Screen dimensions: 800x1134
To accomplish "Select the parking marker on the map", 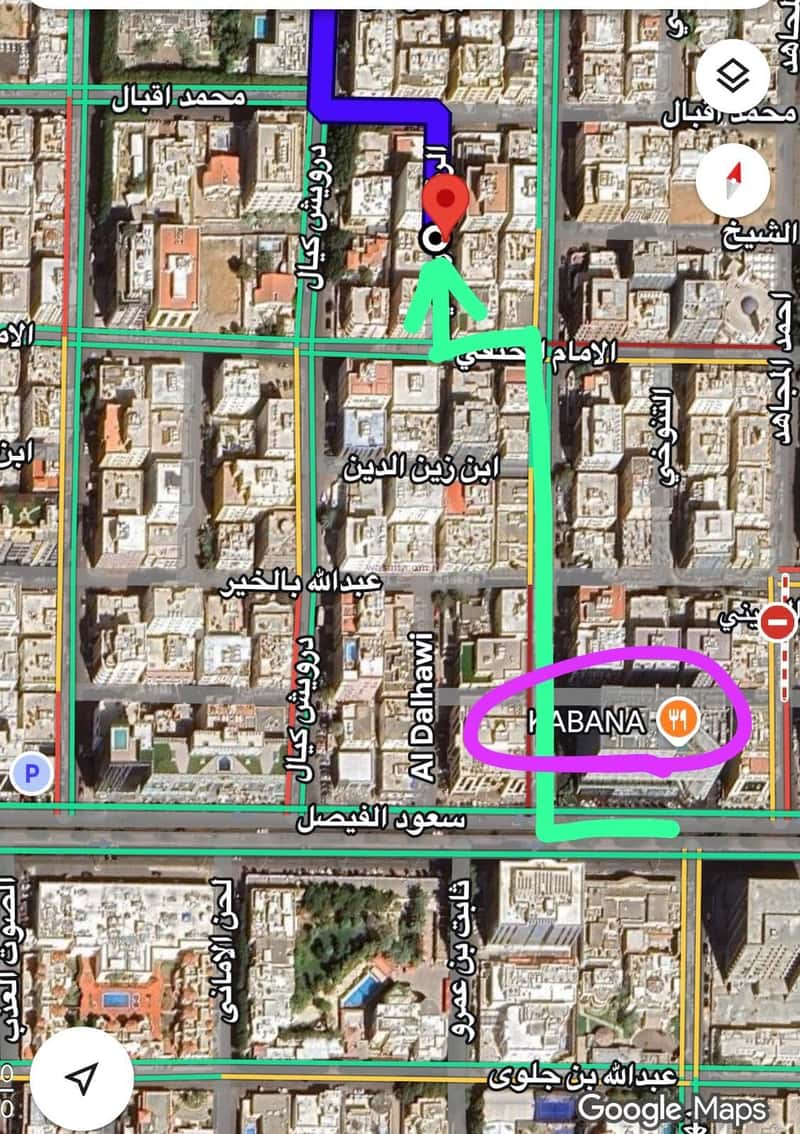I will (x=32, y=771).
